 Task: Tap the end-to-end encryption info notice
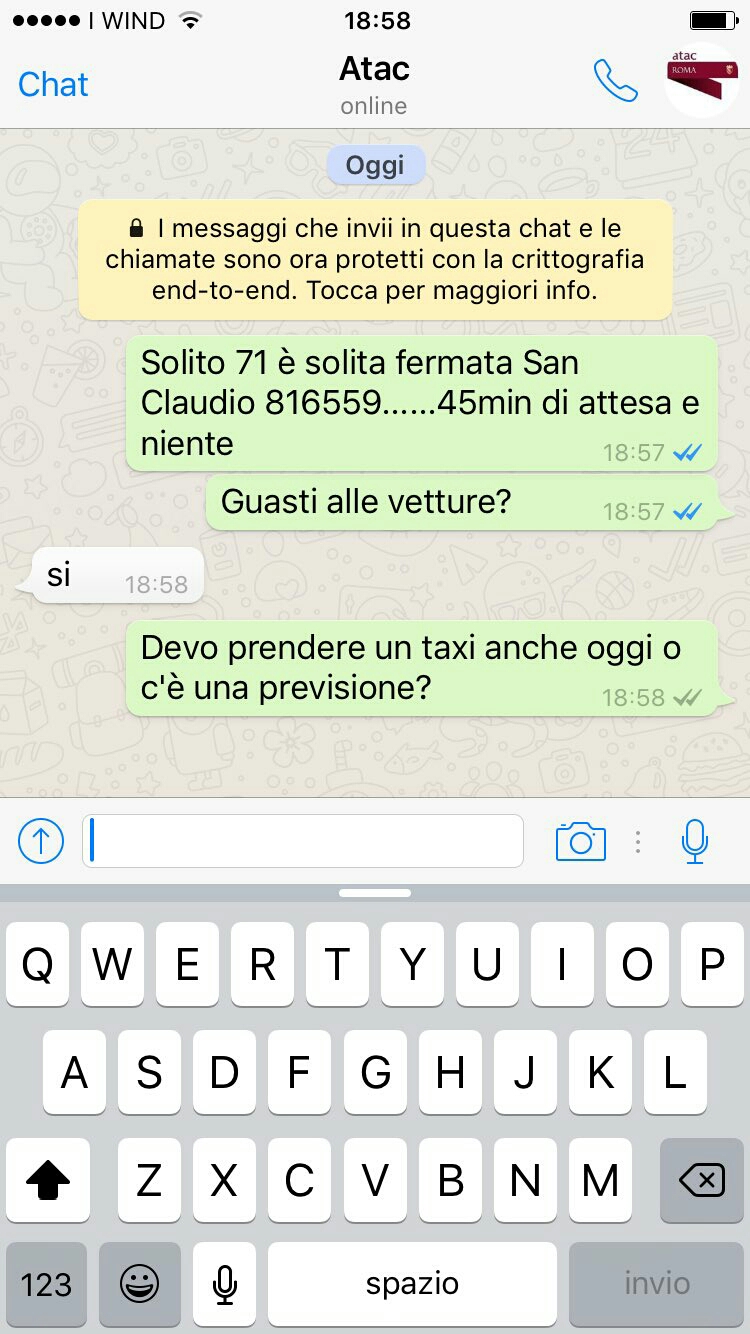375,260
